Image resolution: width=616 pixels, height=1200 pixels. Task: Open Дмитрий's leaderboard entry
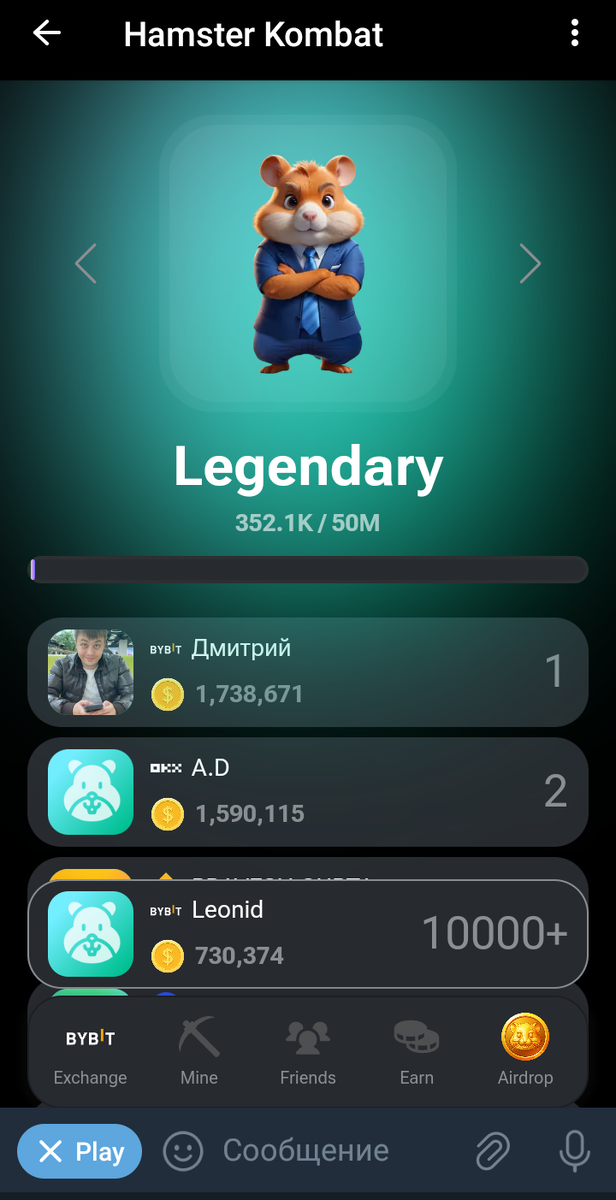pyautogui.click(x=307, y=672)
